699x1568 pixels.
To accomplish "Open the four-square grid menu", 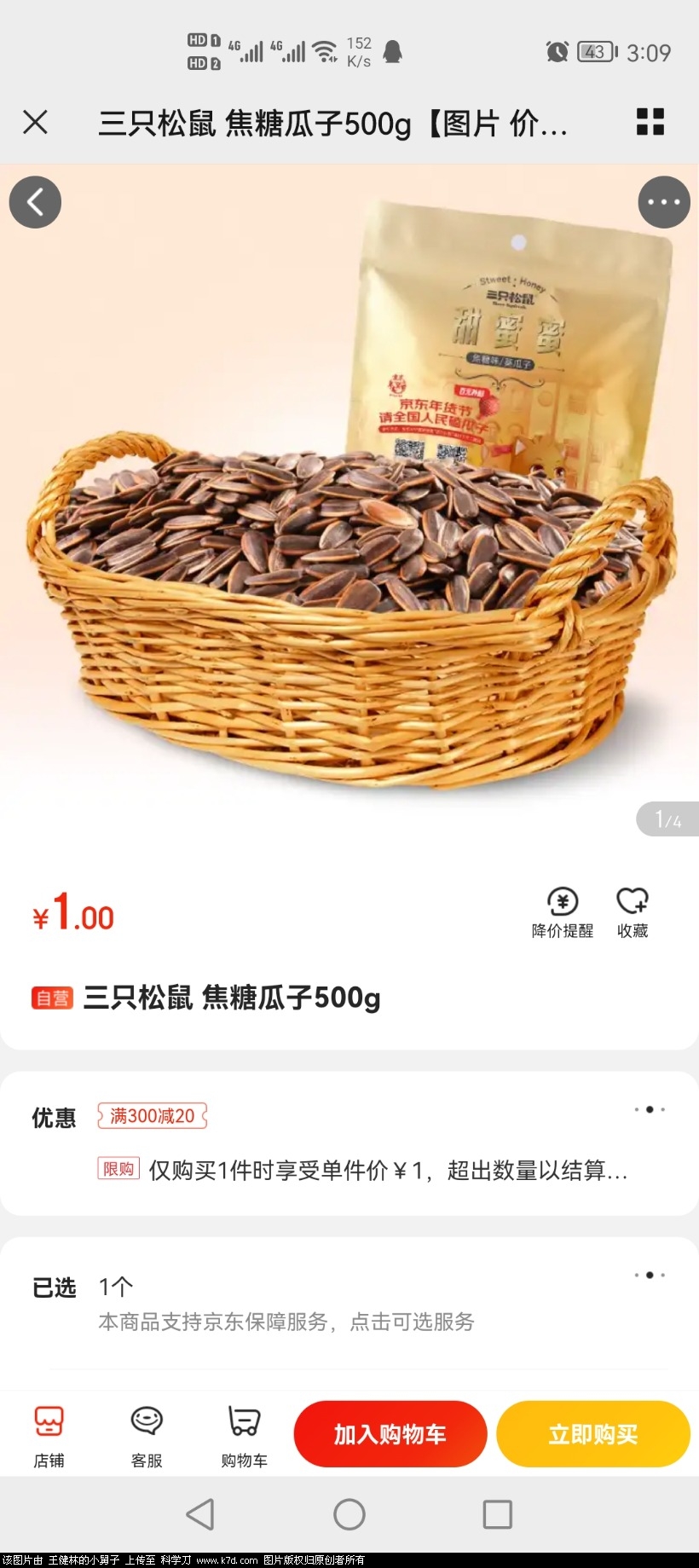I will 650,122.
